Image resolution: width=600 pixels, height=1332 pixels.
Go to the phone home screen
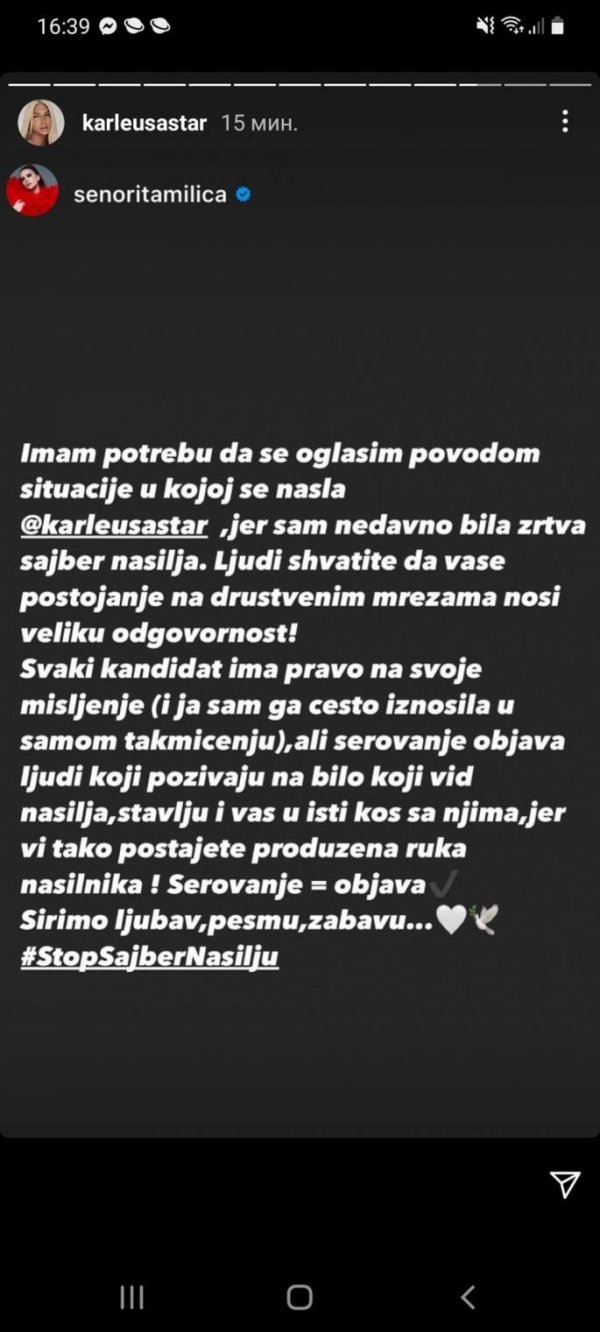pyautogui.click(x=299, y=1297)
